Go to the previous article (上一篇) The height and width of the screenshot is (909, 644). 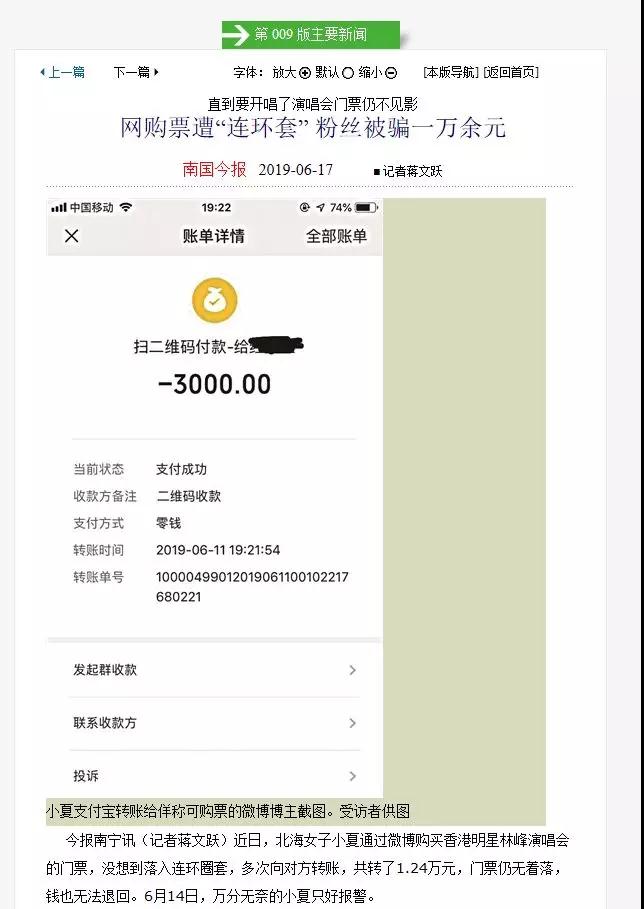64,72
